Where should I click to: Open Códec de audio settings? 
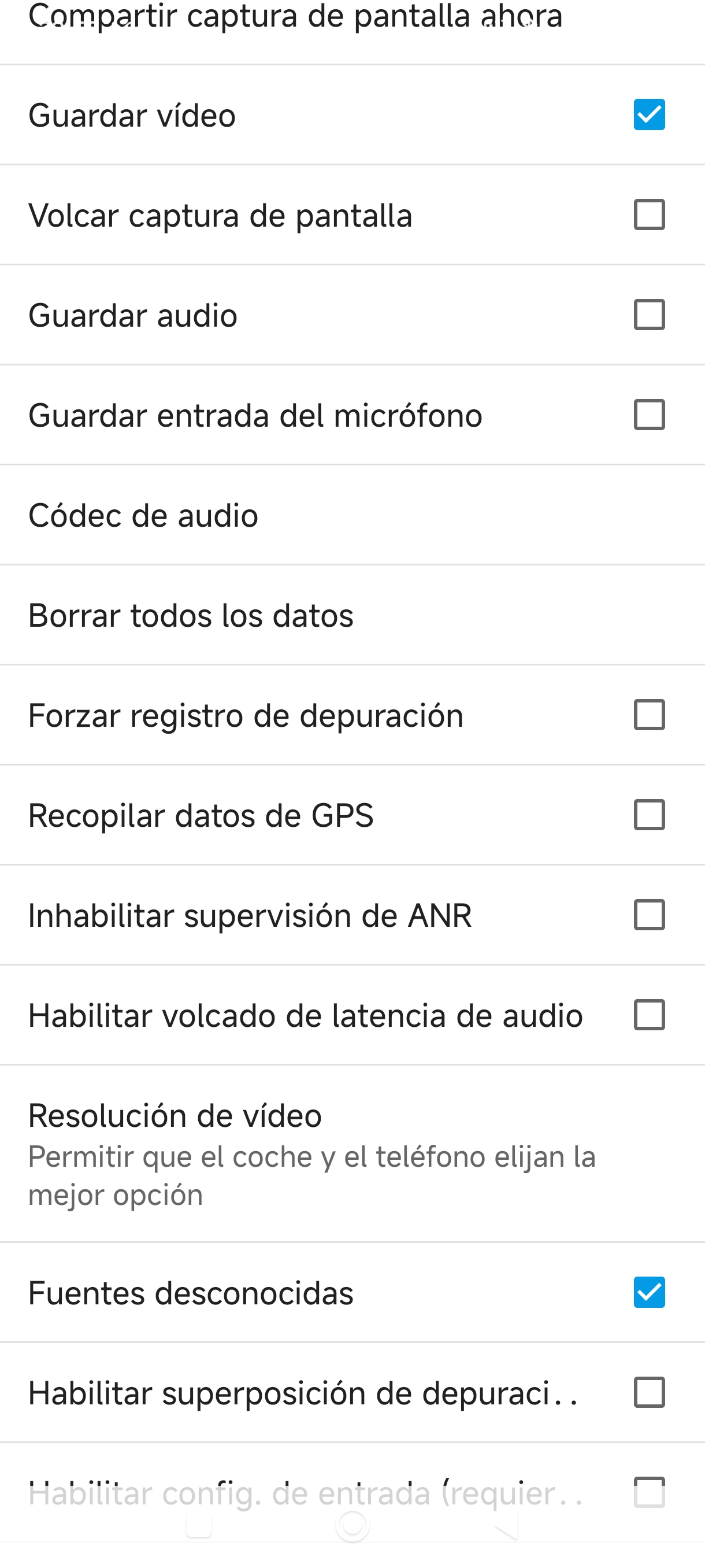click(143, 516)
